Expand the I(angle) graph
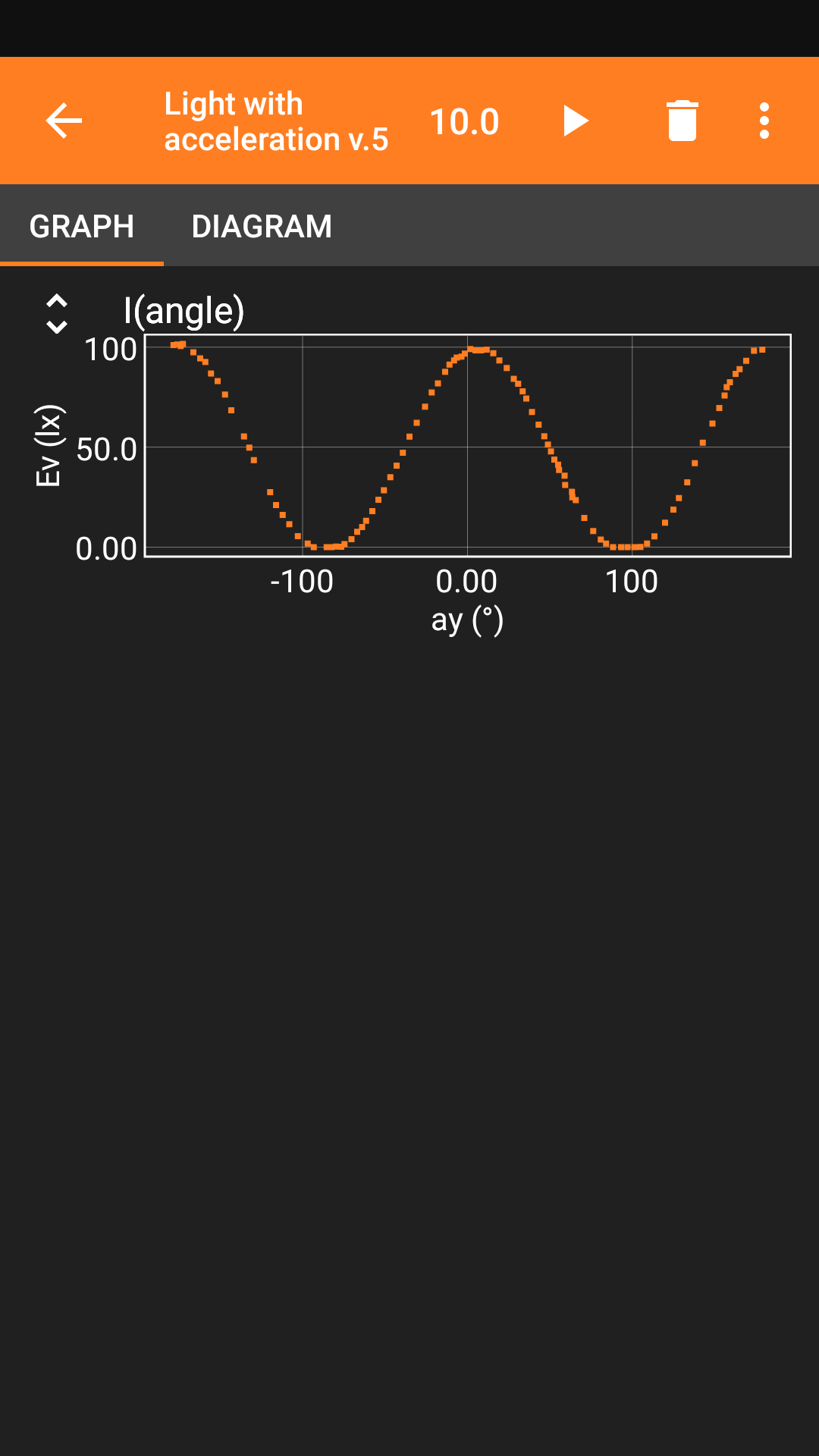The height and width of the screenshot is (1456, 819). pyautogui.click(x=57, y=313)
